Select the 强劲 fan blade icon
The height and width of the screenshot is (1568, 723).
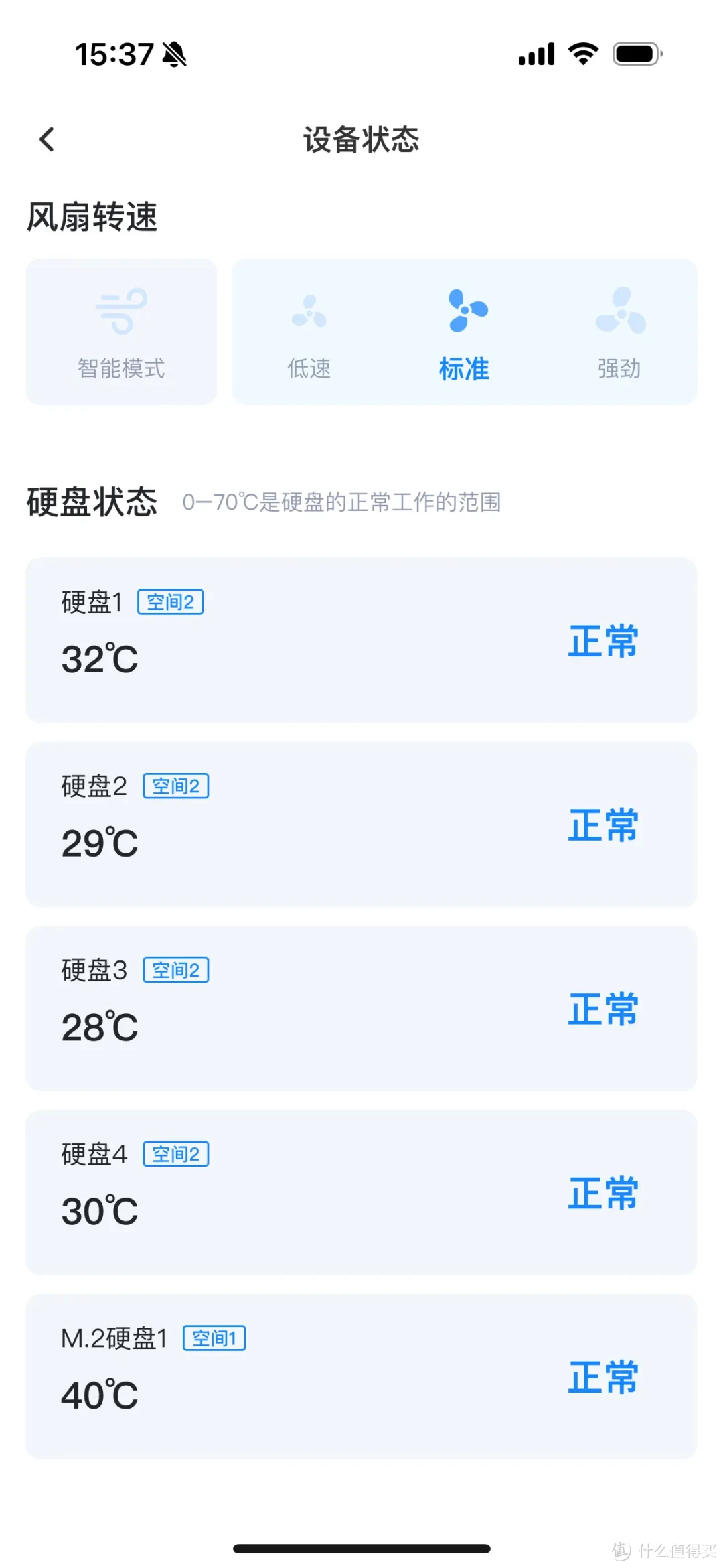pyautogui.click(x=621, y=312)
